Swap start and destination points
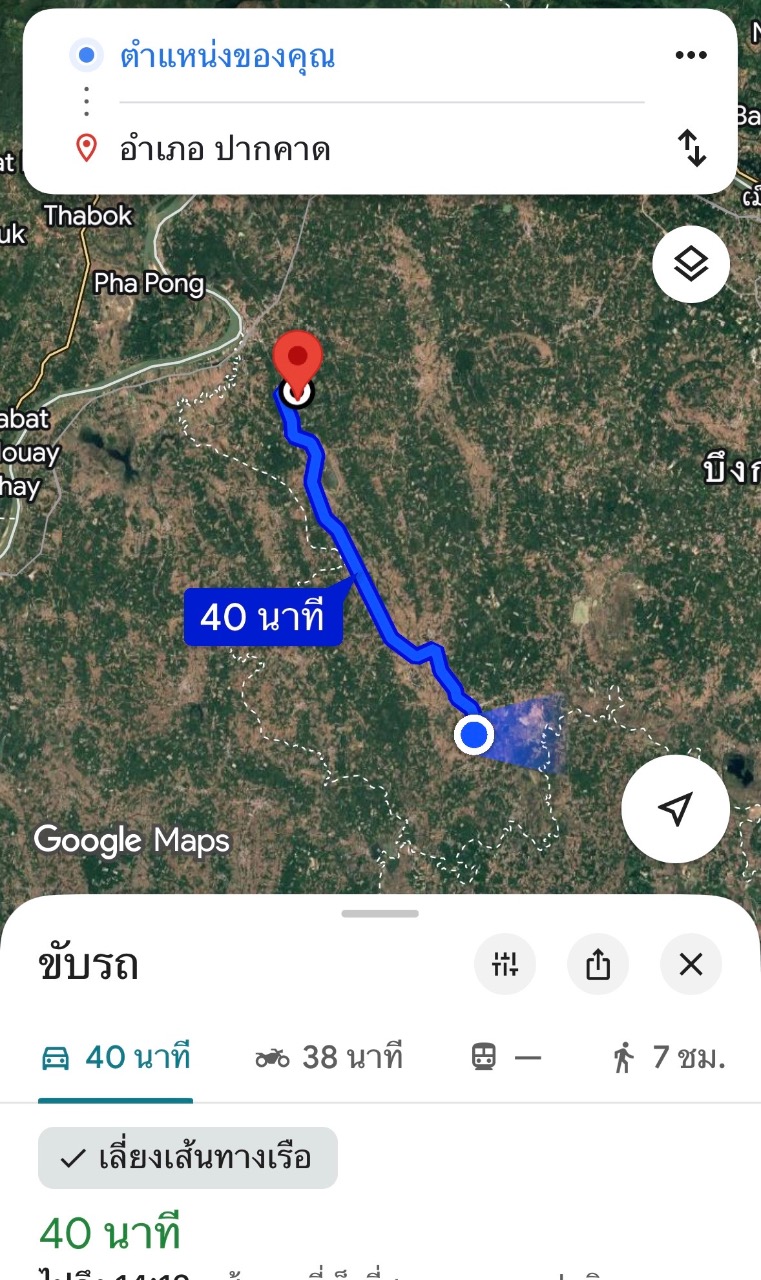The height and width of the screenshot is (1280, 761). [692, 149]
